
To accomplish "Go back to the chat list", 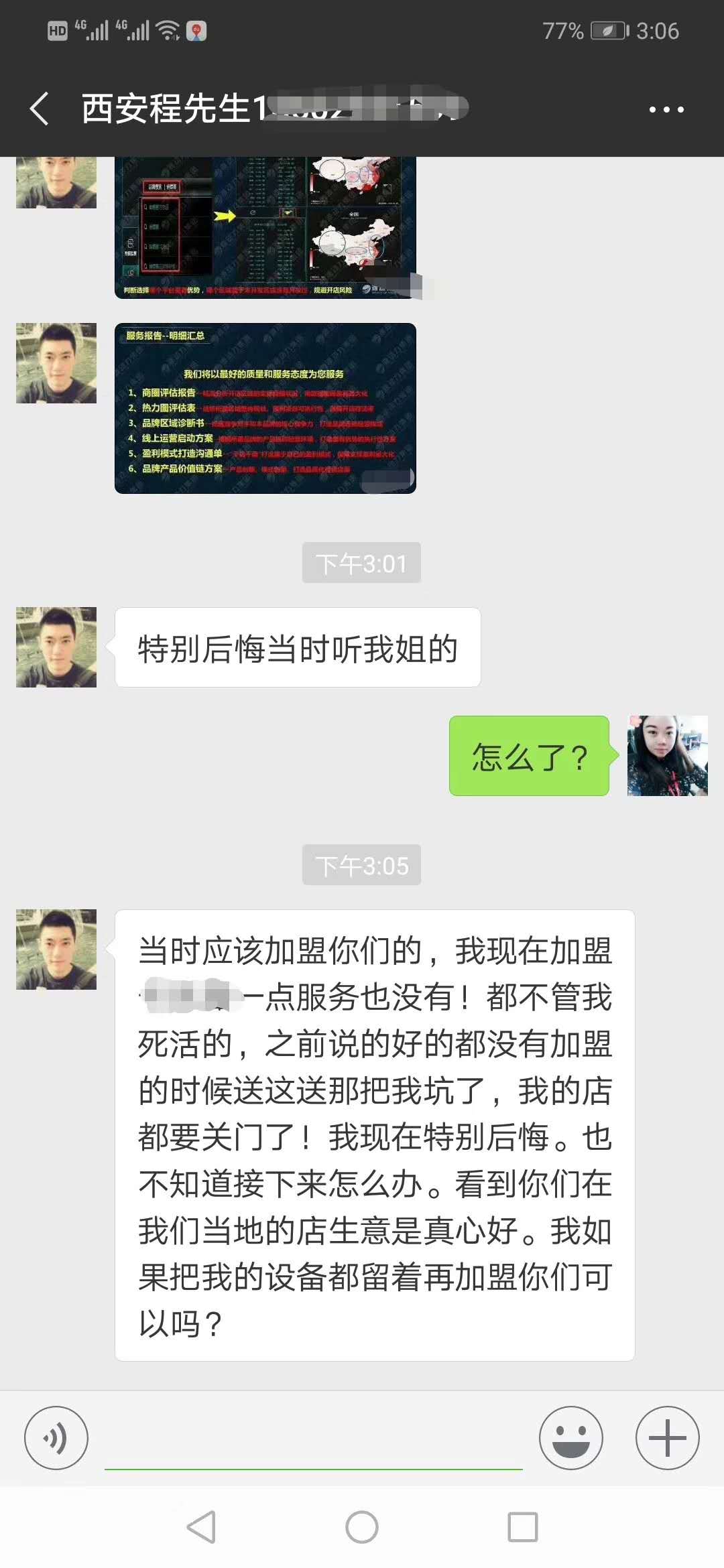I will 40,109.
